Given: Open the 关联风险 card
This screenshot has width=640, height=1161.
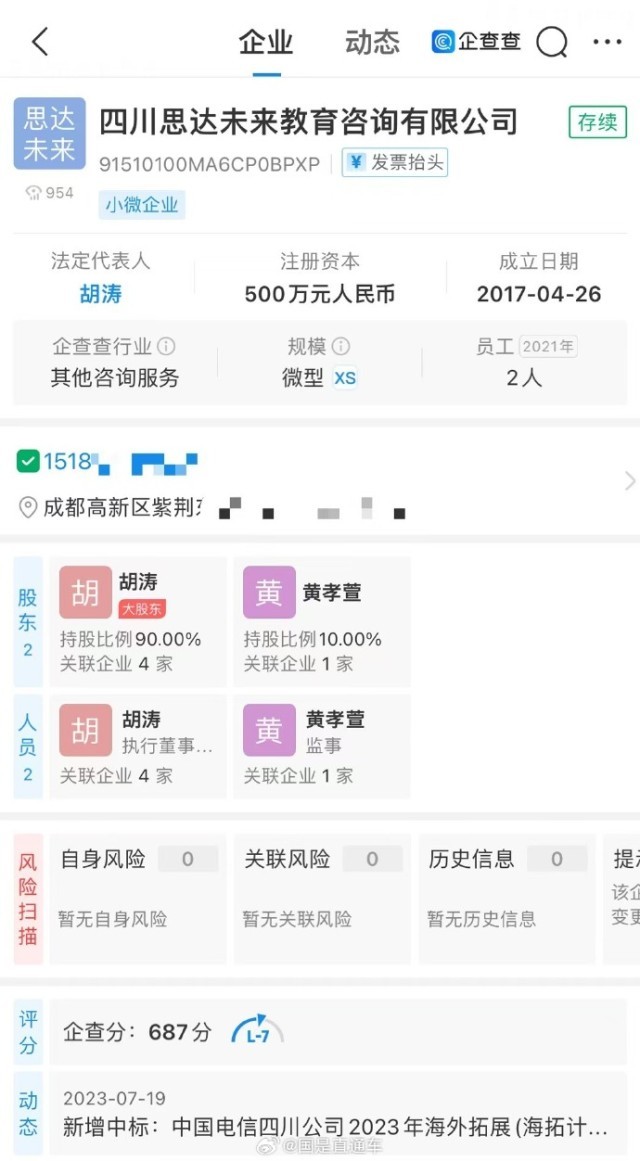Looking at the screenshot, I should point(321,898).
